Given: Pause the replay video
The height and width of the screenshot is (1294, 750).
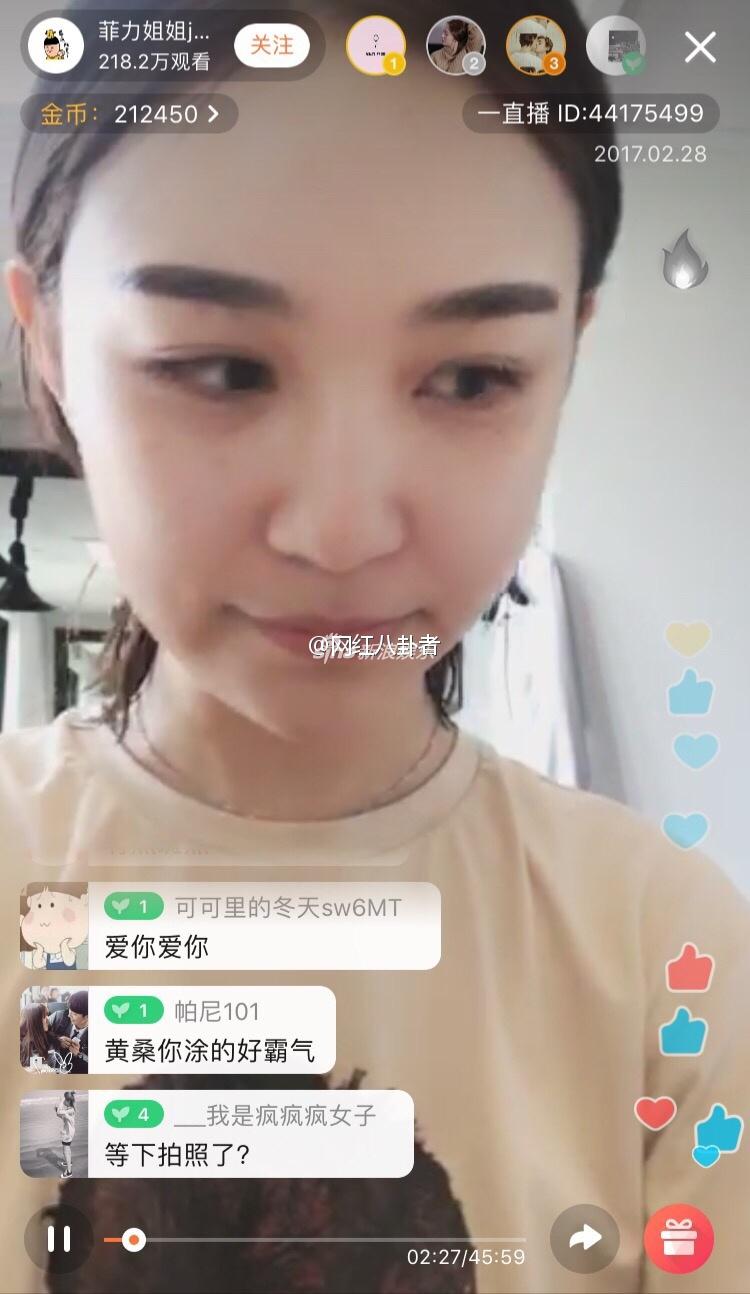Looking at the screenshot, I should (59, 1239).
